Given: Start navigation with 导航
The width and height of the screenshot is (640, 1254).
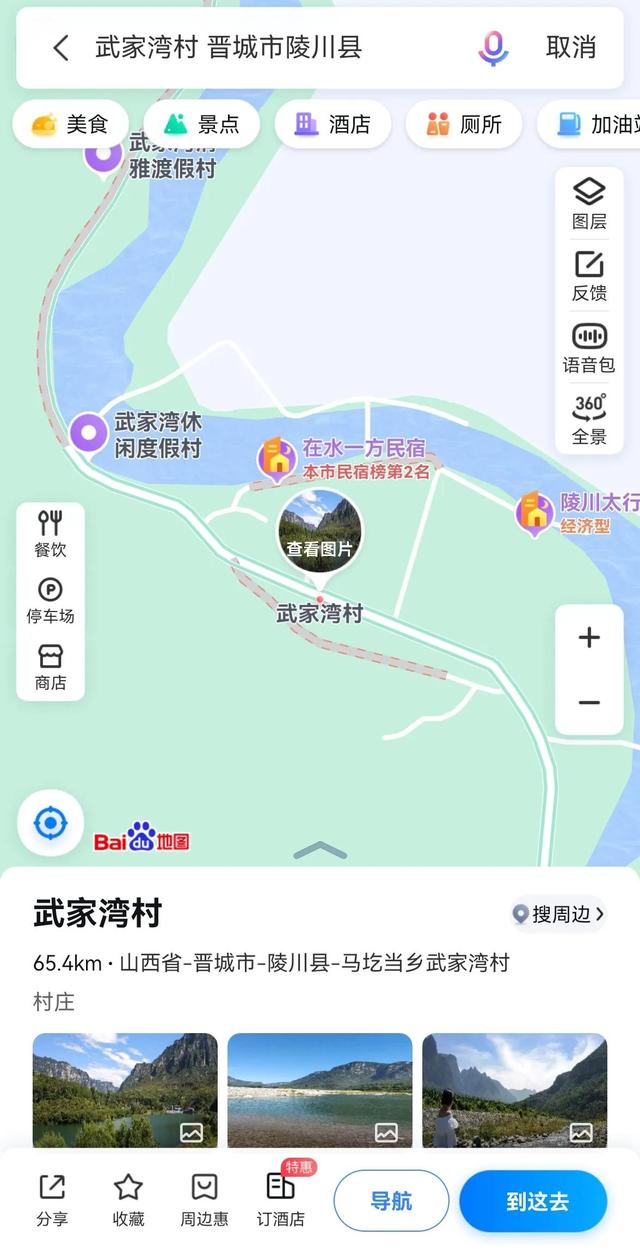Looking at the screenshot, I should click(x=391, y=1200).
